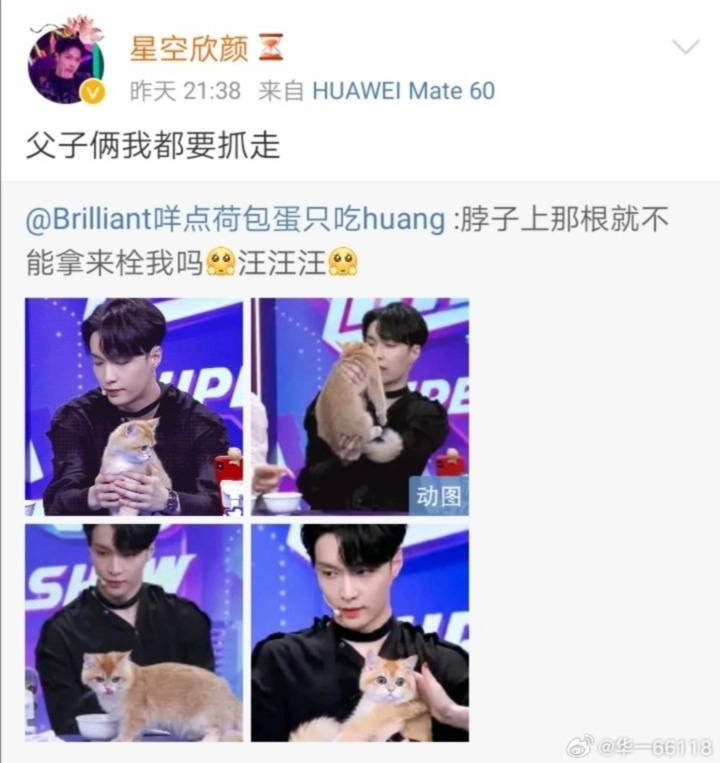
Task: Tap the username 星空欣颜
Action: click(188, 46)
